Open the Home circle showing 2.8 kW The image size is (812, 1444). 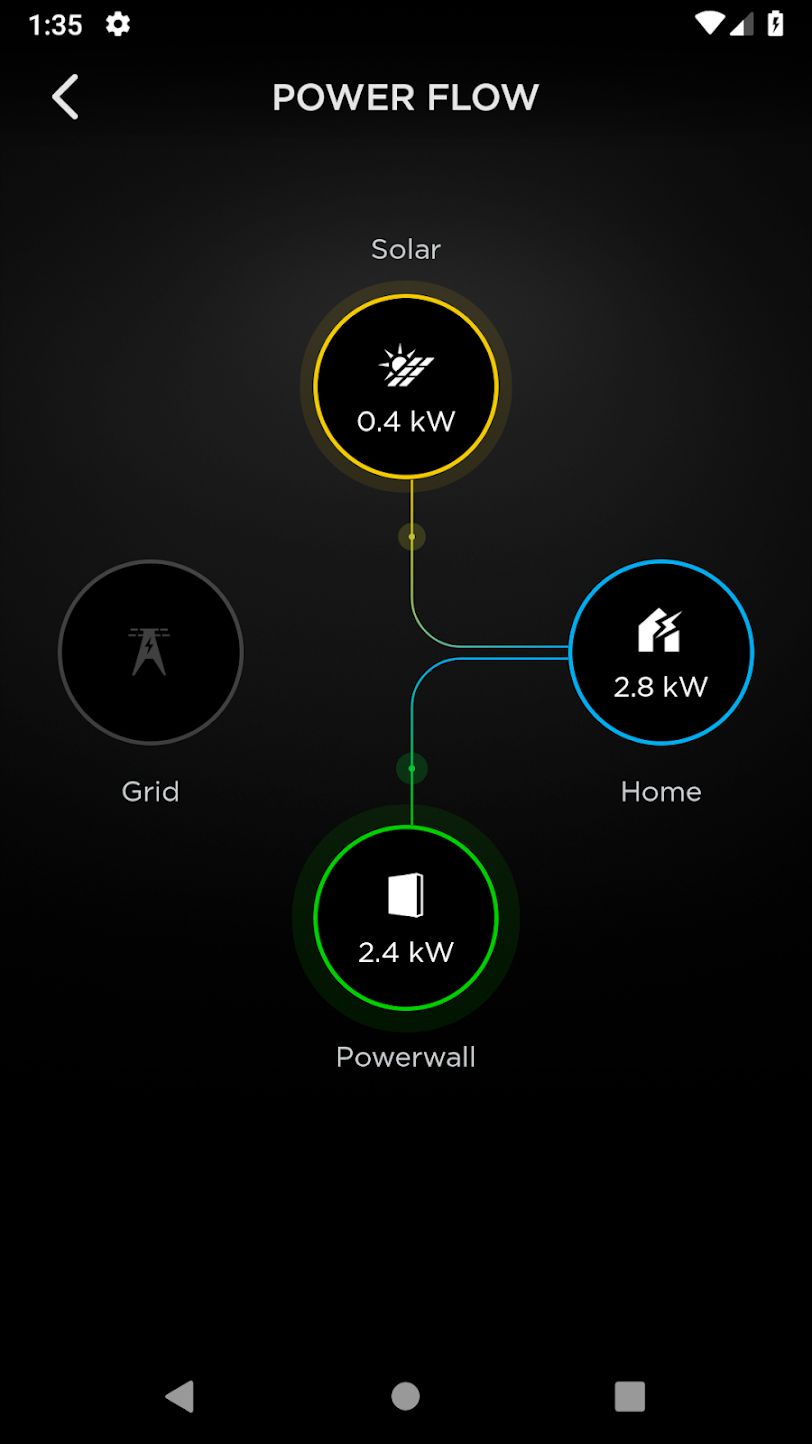[x=661, y=652]
